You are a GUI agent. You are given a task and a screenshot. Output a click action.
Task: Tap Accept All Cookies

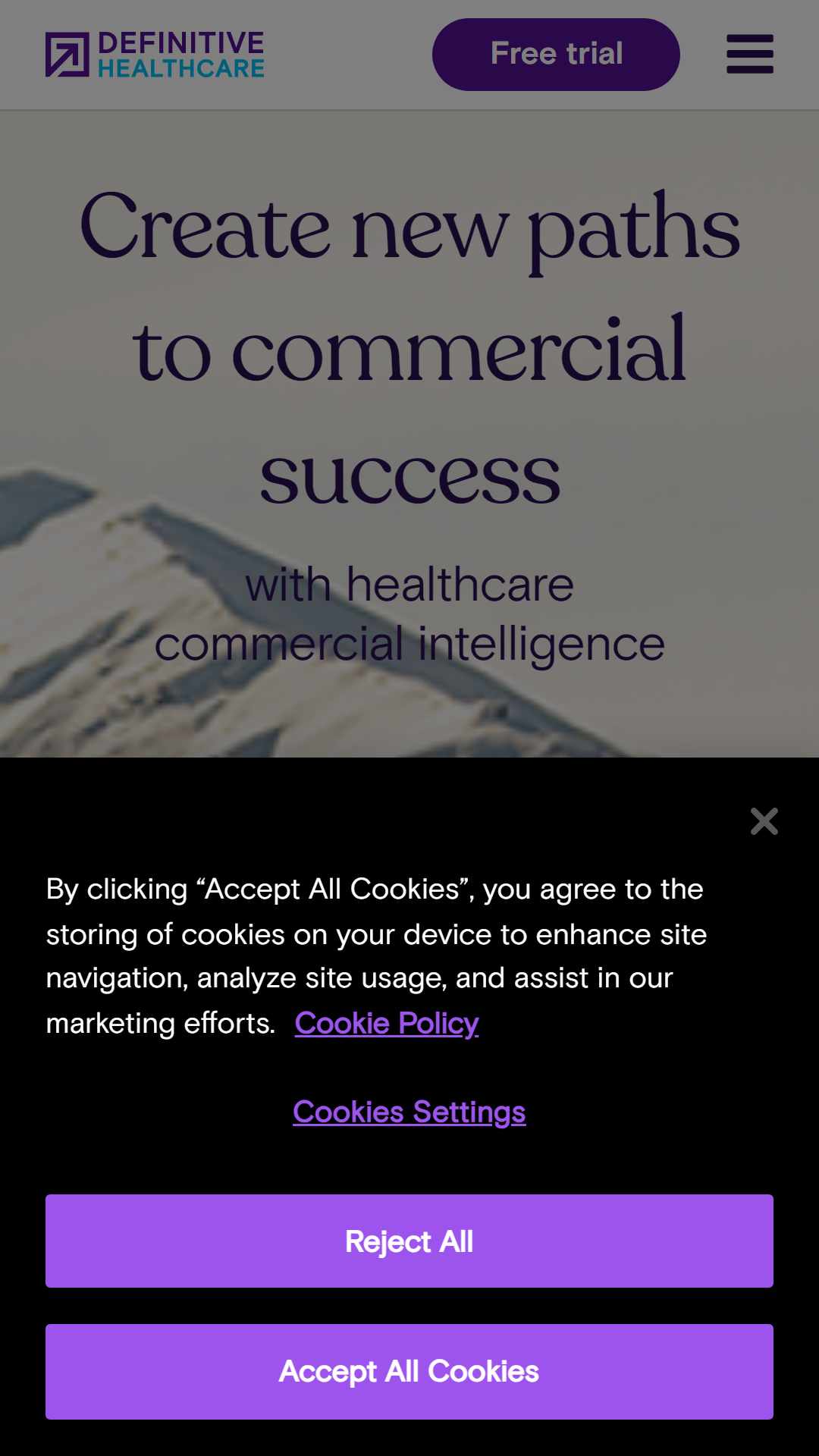409,1371
